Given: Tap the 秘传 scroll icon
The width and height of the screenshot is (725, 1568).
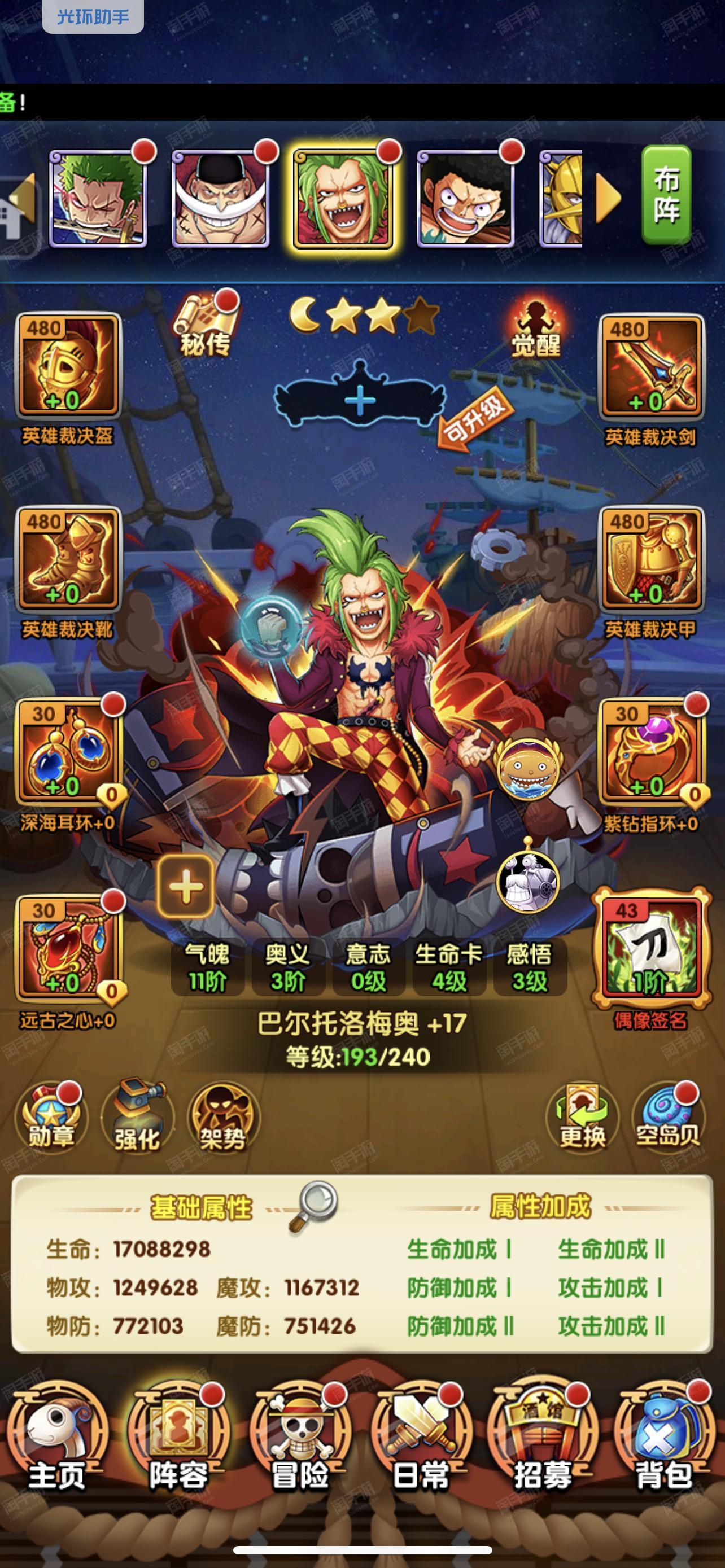Looking at the screenshot, I should click(x=206, y=326).
